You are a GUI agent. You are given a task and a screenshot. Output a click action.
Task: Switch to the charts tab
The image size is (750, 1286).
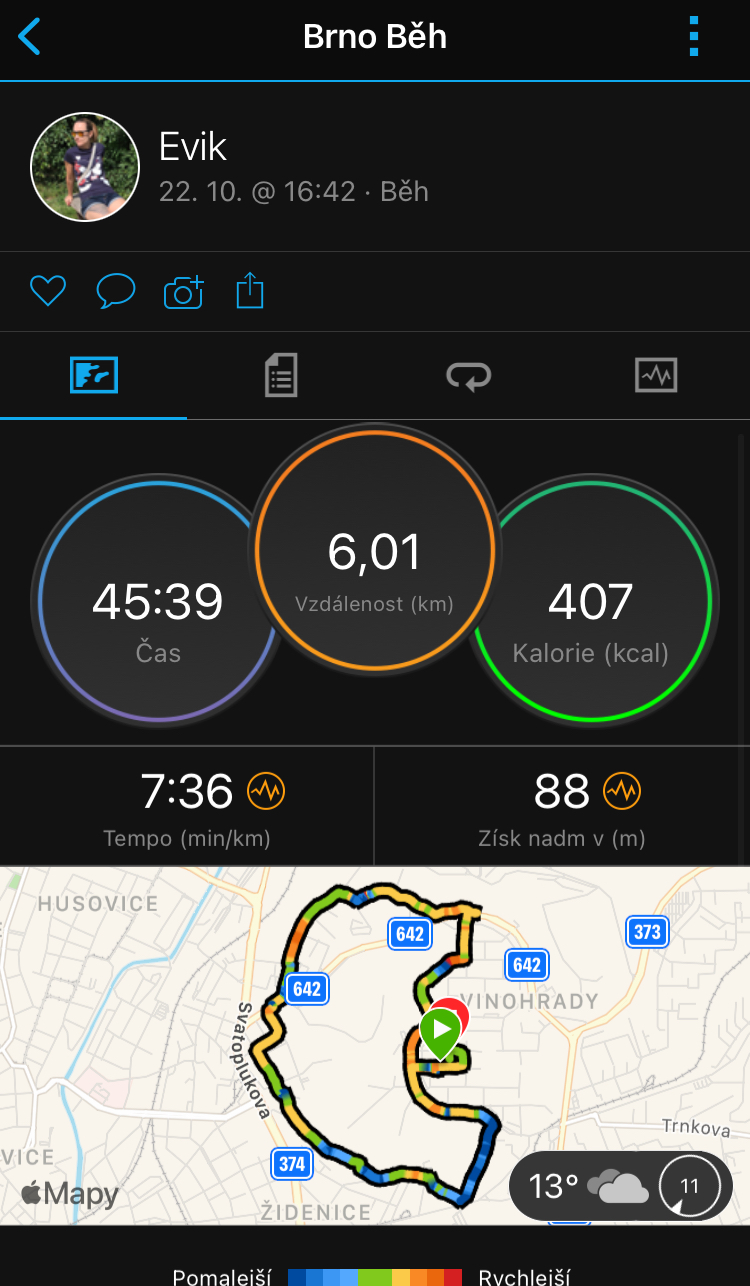click(x=656, y=376)
